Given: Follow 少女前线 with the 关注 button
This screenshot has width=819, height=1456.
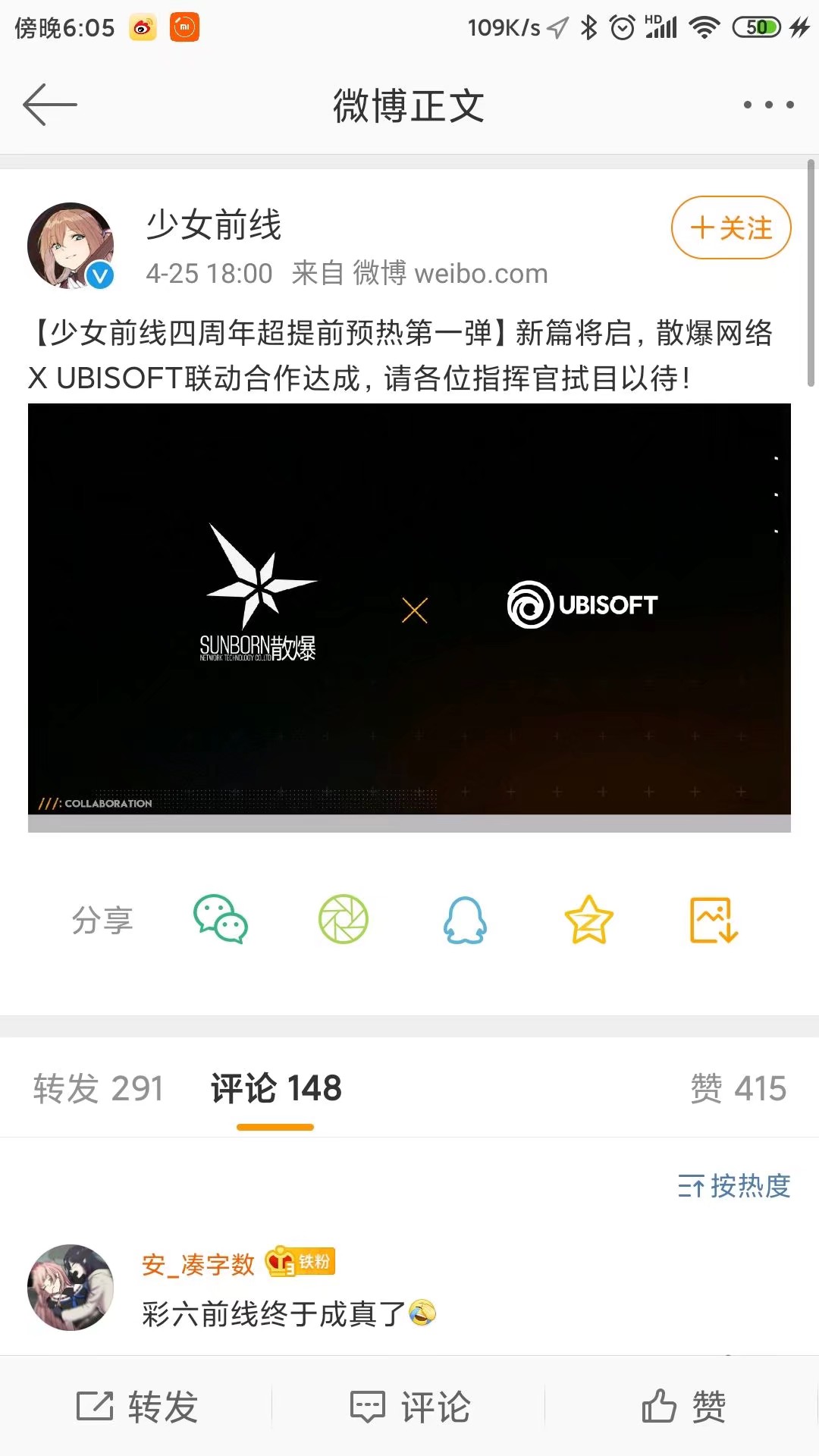Looking at the screenshot, I should 731,227.
